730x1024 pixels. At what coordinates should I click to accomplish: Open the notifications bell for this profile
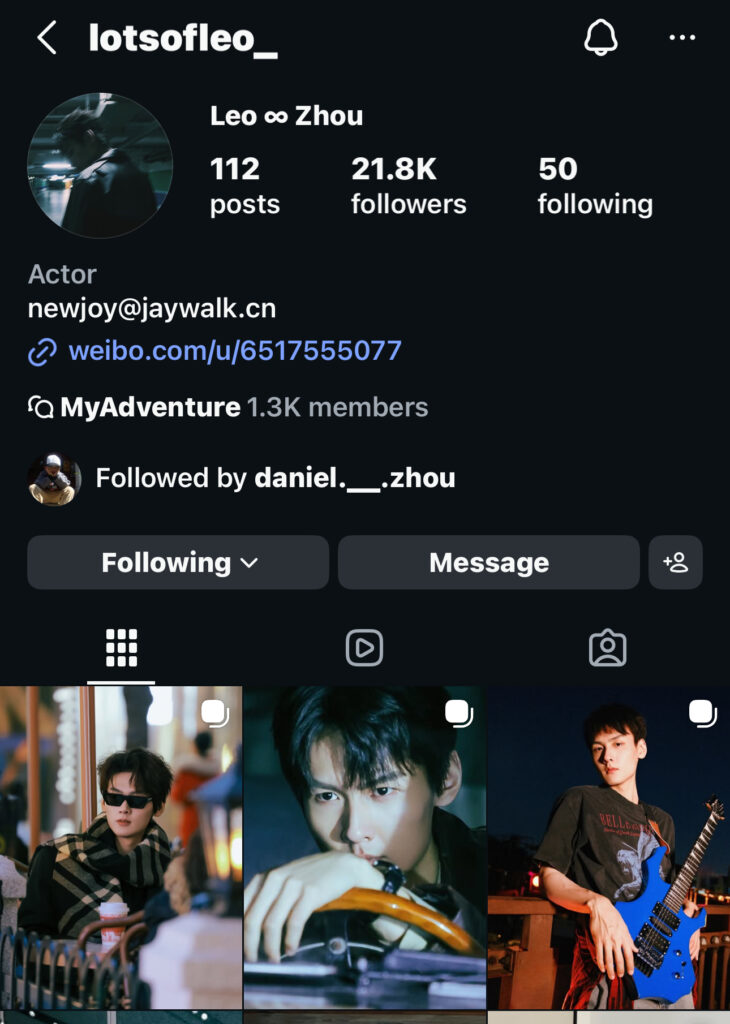601,39
